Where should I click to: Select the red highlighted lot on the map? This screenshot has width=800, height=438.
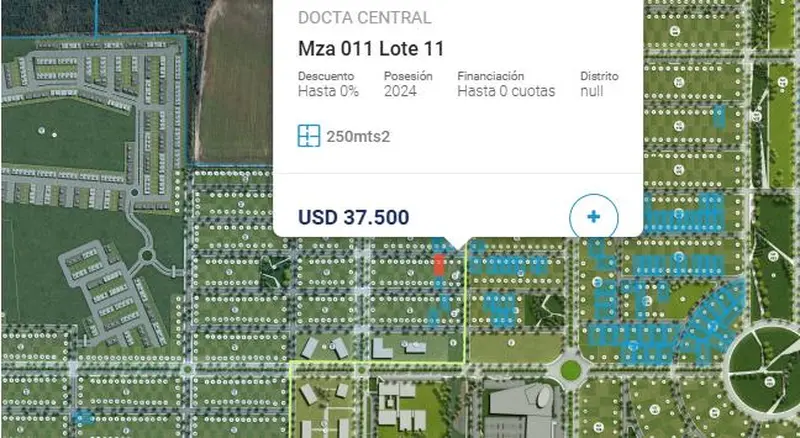point(439,264)
